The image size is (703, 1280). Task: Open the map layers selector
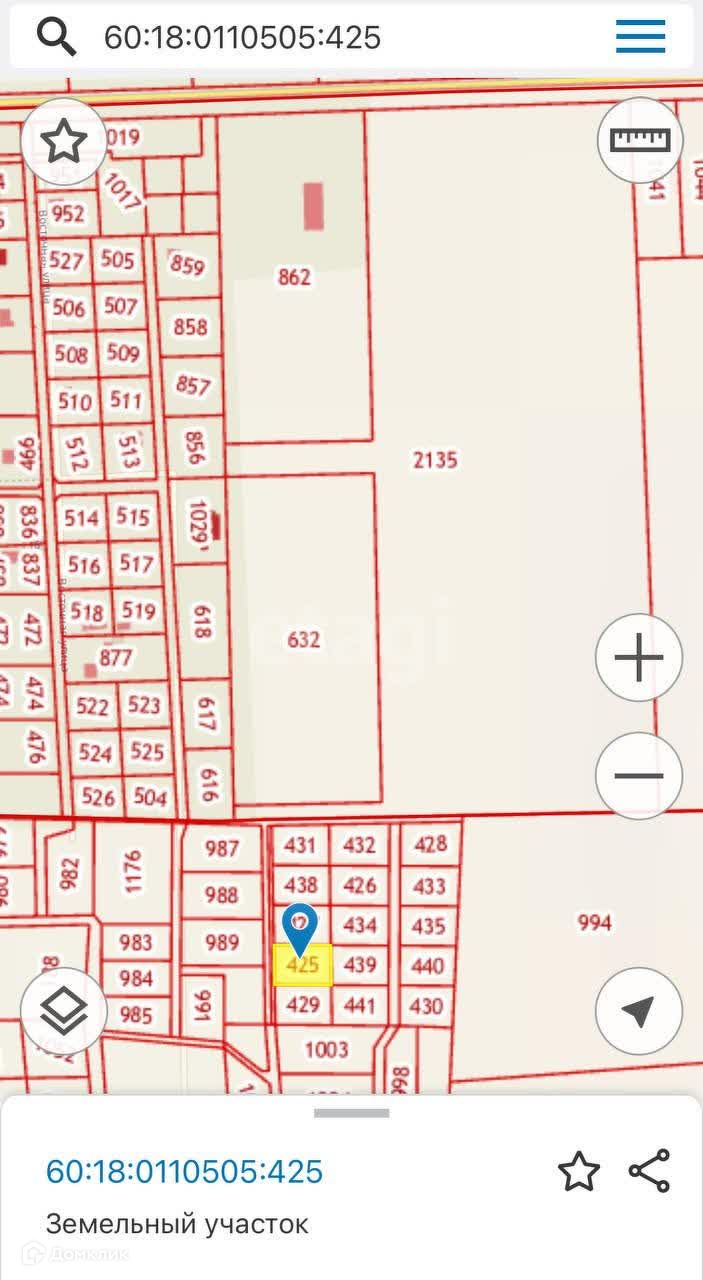64,1011
